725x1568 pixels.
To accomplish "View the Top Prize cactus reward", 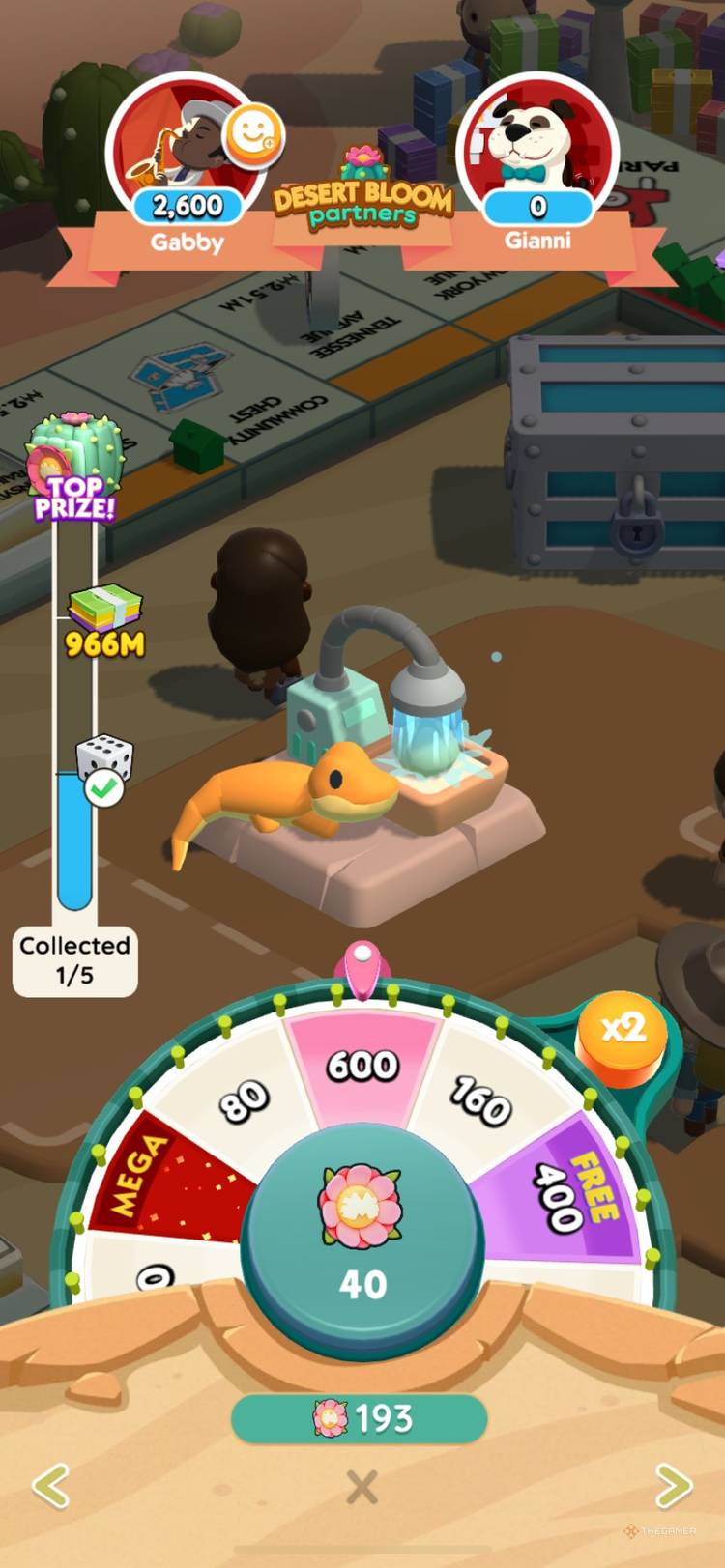I will [x=75, y=454].
